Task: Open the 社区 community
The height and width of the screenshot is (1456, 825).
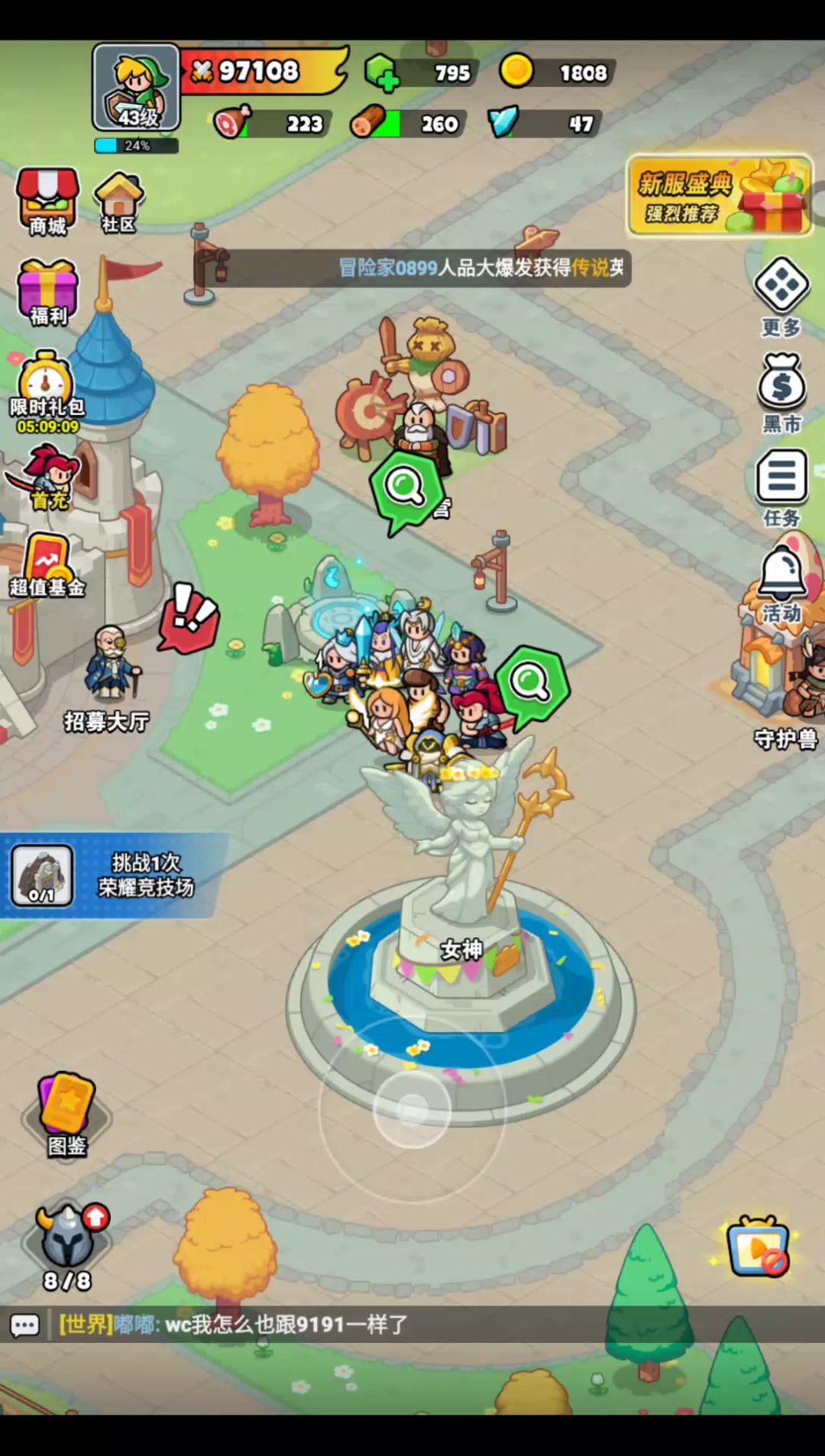Action: click(x=119, y=202)
